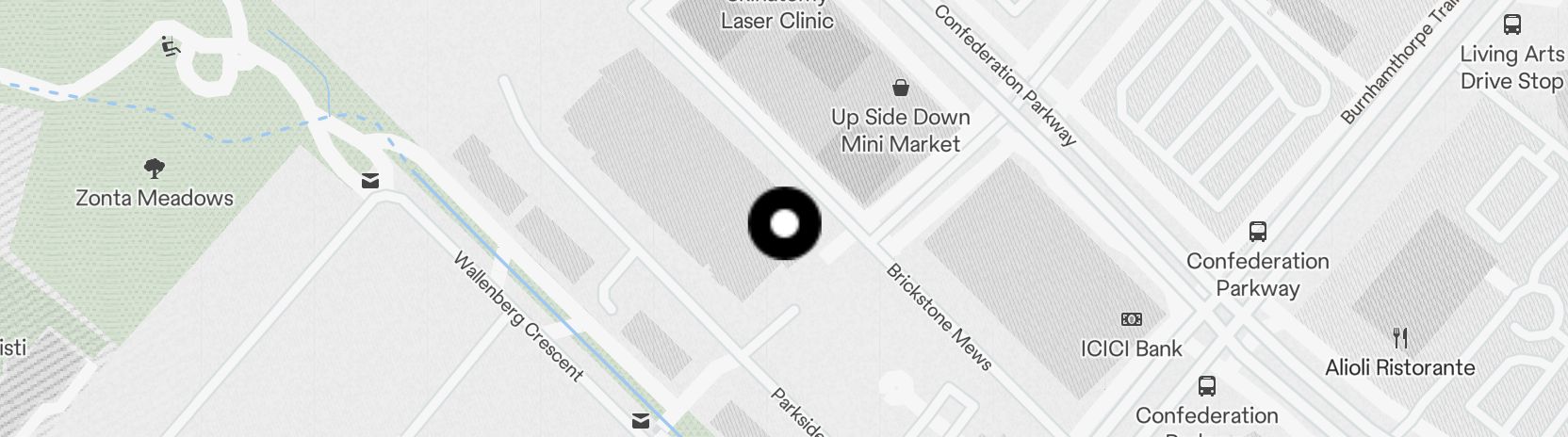Tap the Zonta Meadows park marker

point(155,170)
